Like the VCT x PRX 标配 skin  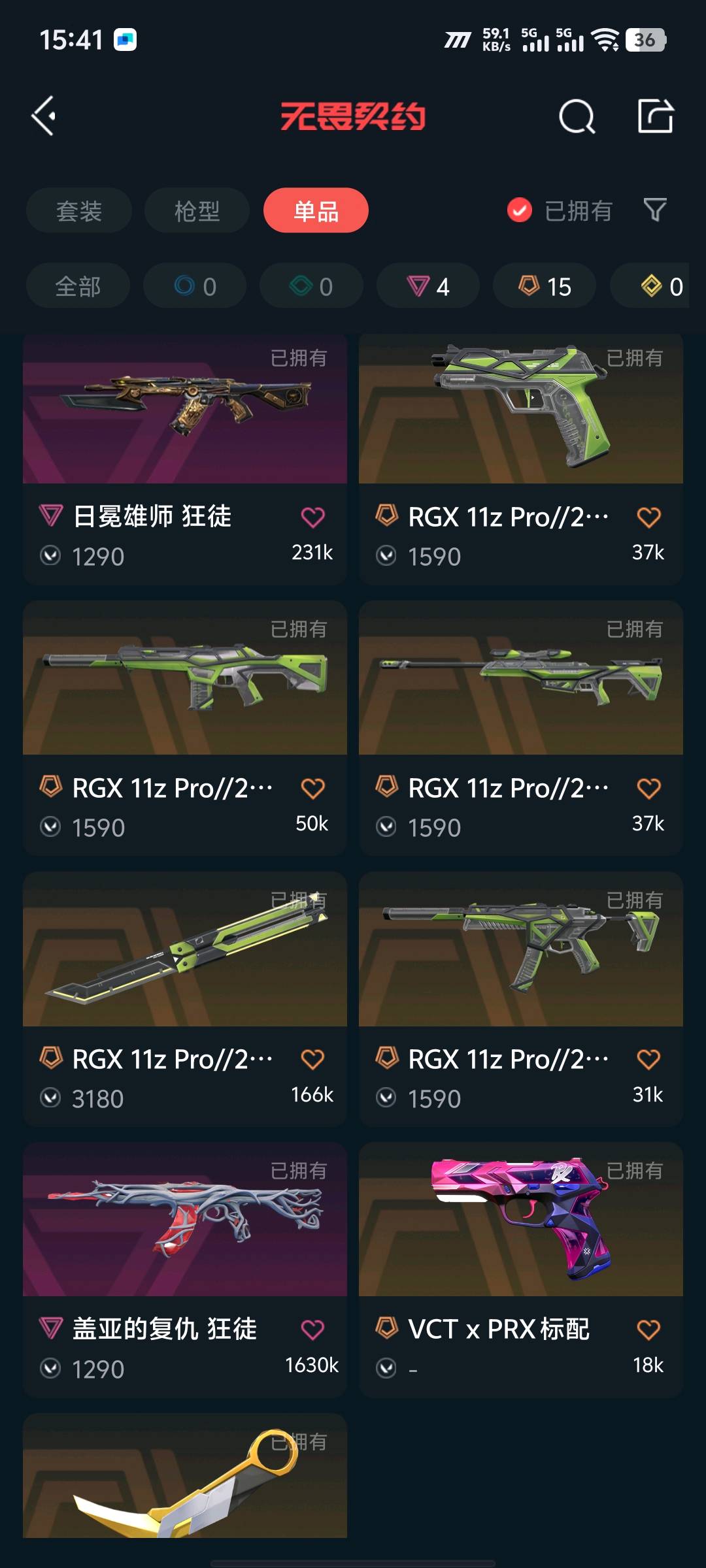point(648,1330)
